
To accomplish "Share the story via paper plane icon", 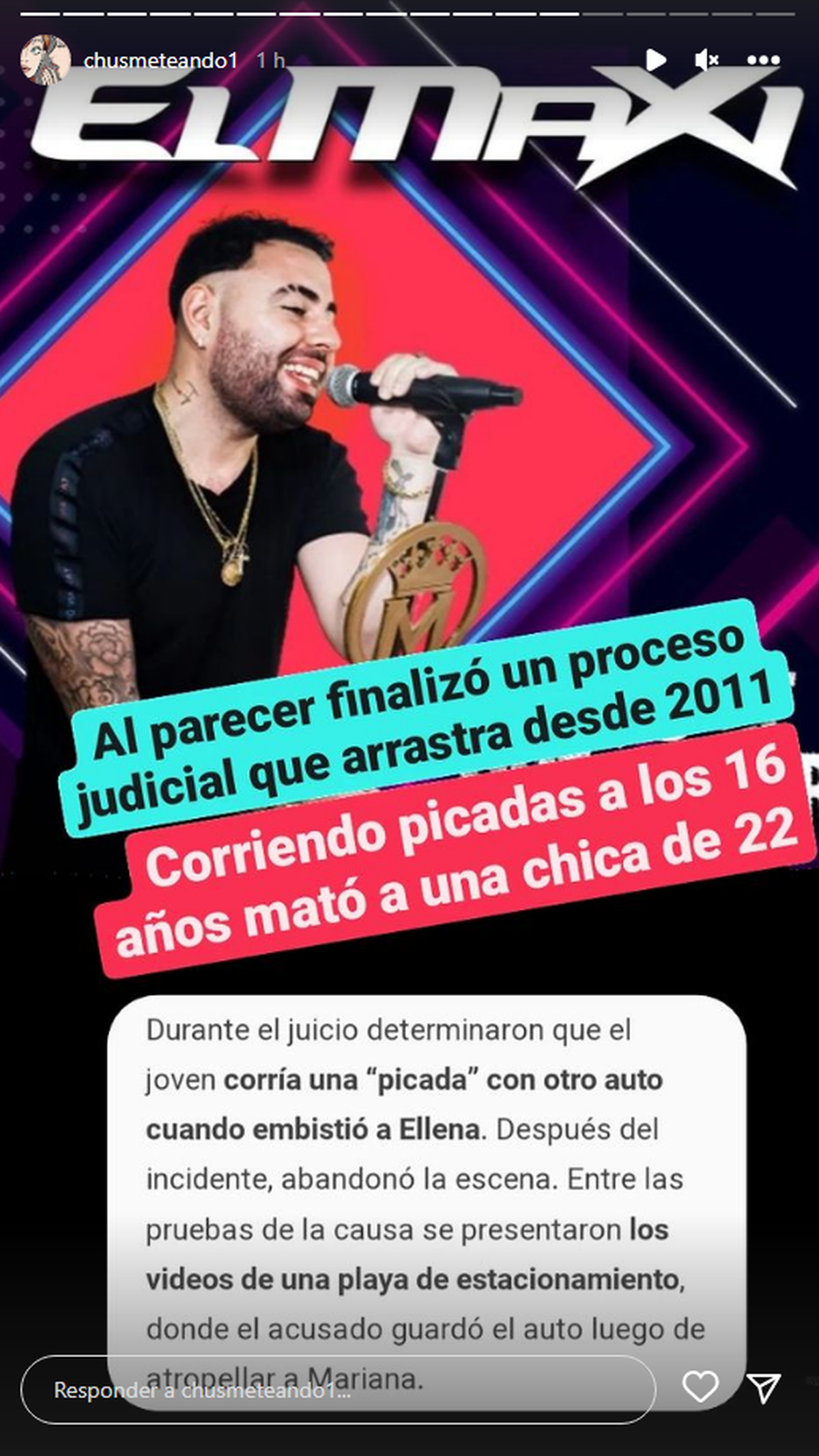I will coord(762,1387).
